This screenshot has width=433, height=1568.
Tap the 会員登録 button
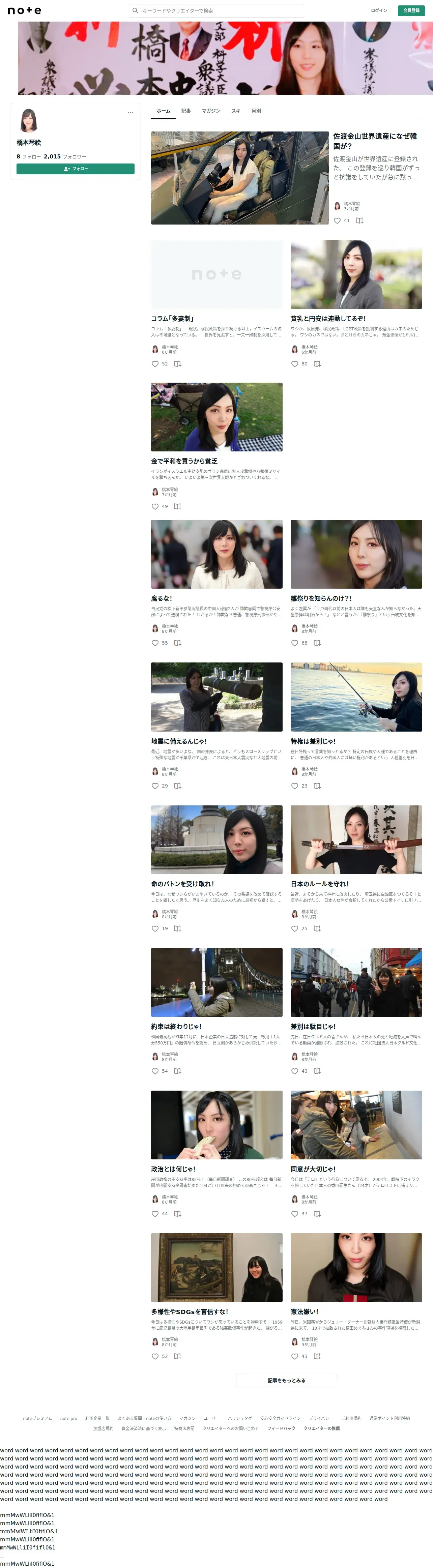point(411,10)
